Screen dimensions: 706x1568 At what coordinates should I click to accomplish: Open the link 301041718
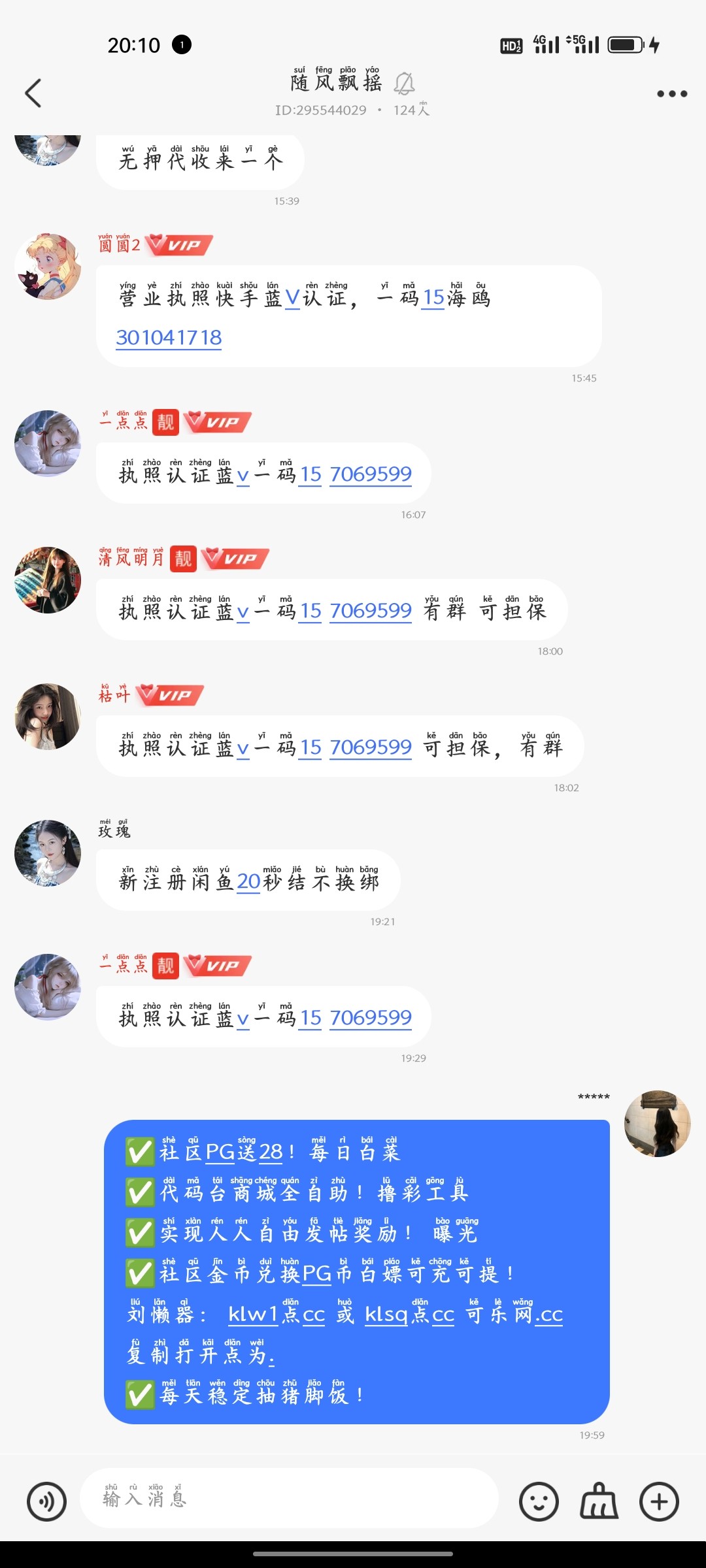click(169, 337)
